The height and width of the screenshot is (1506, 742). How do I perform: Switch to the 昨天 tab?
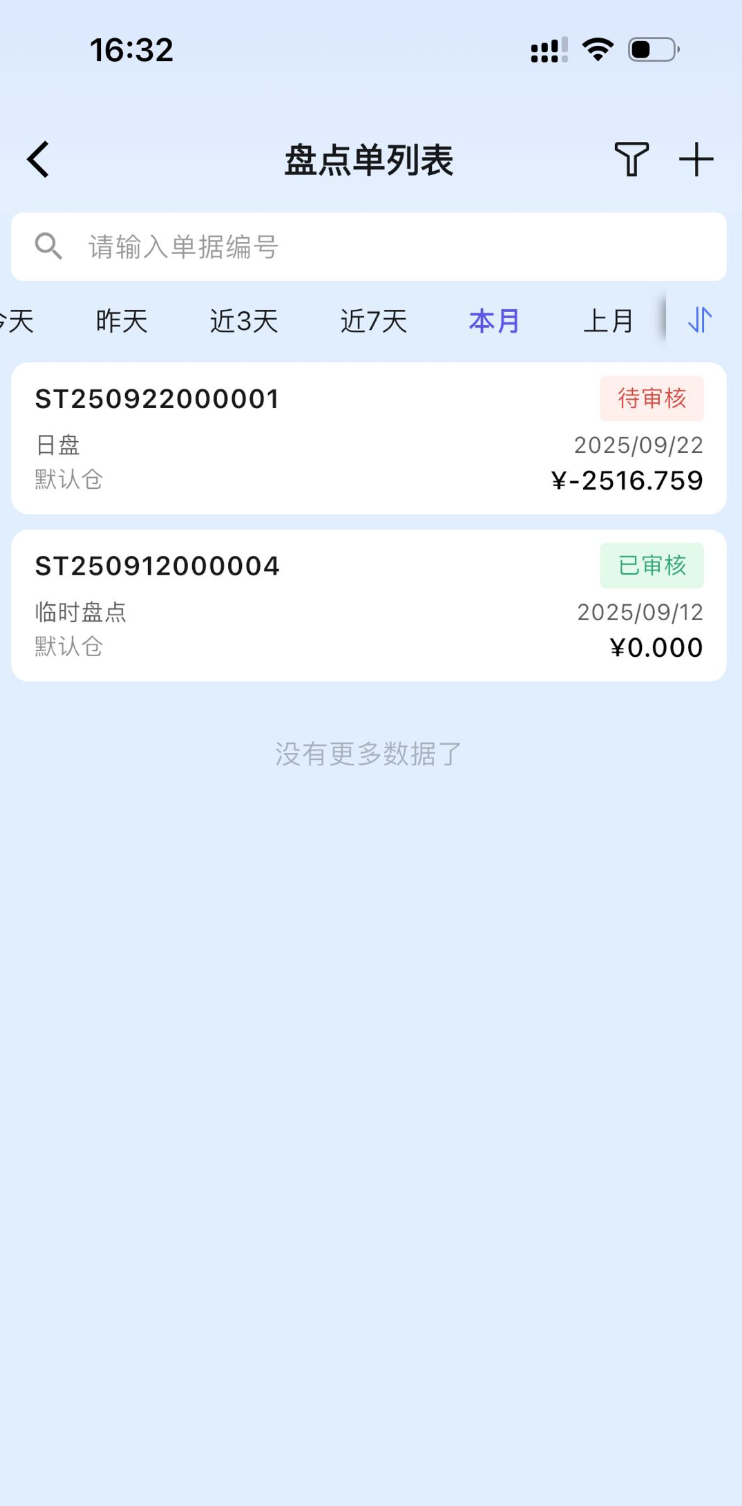click(x=122, y=321)
